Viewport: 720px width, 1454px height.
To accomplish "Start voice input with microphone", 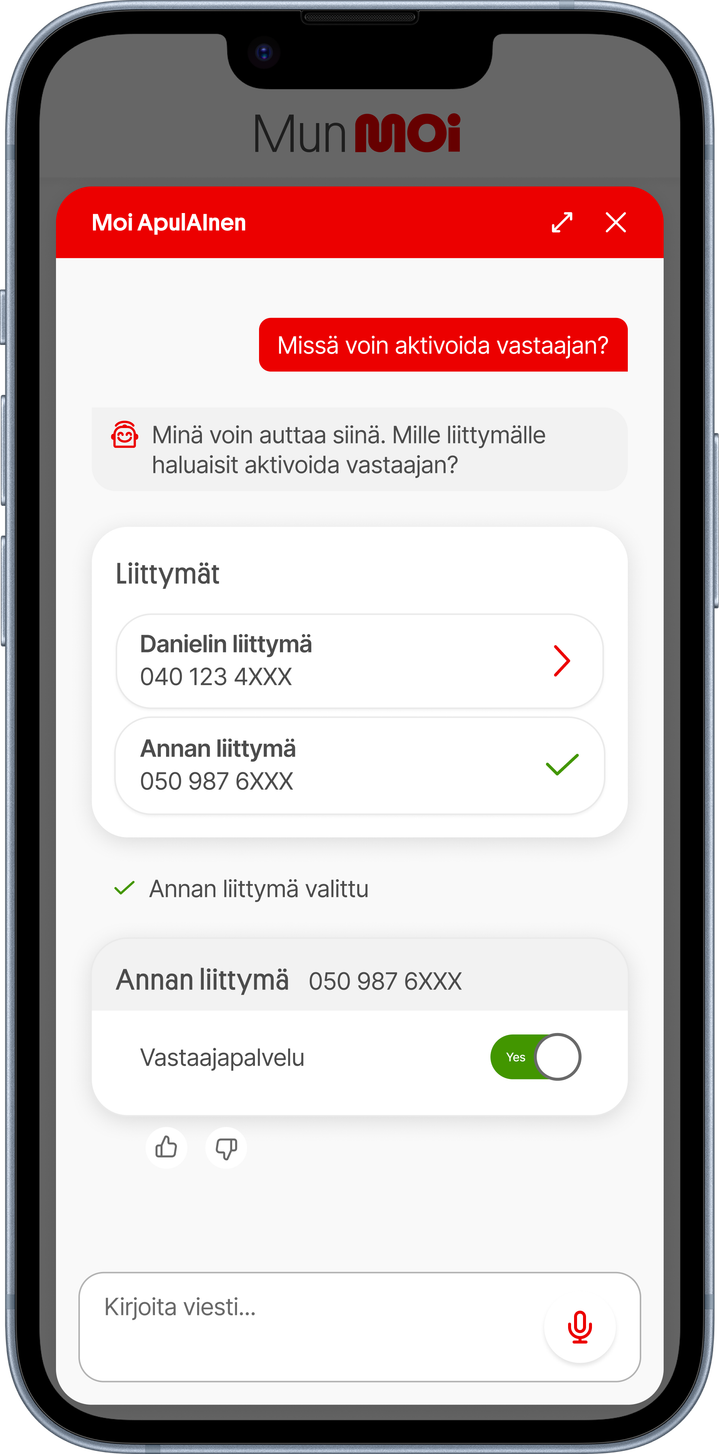I will 579,1327.
